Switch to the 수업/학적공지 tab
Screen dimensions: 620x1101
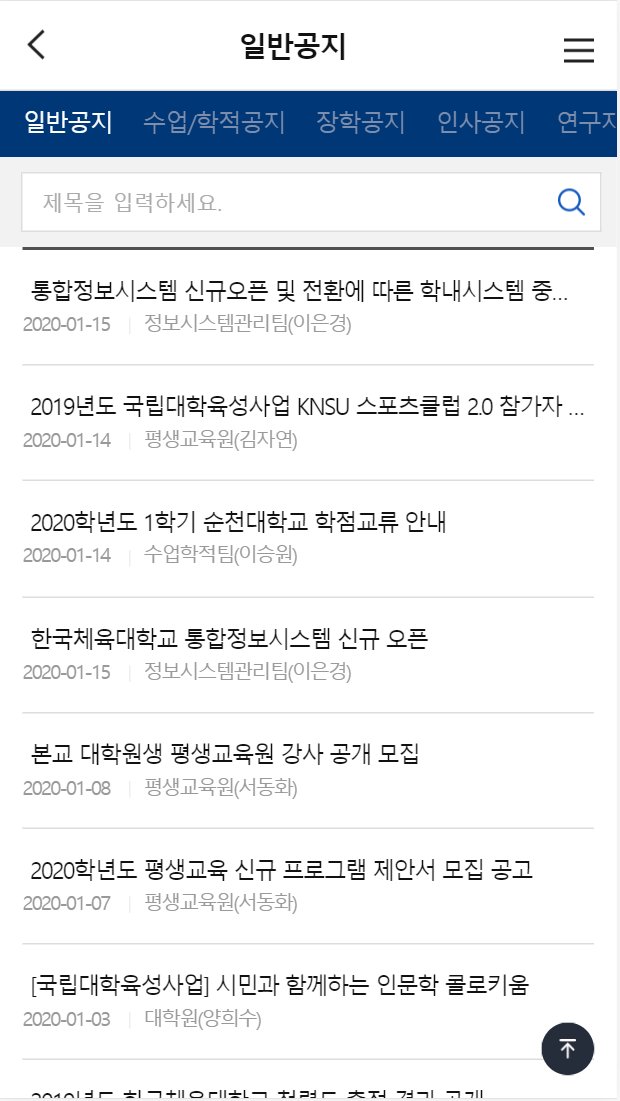214,122
